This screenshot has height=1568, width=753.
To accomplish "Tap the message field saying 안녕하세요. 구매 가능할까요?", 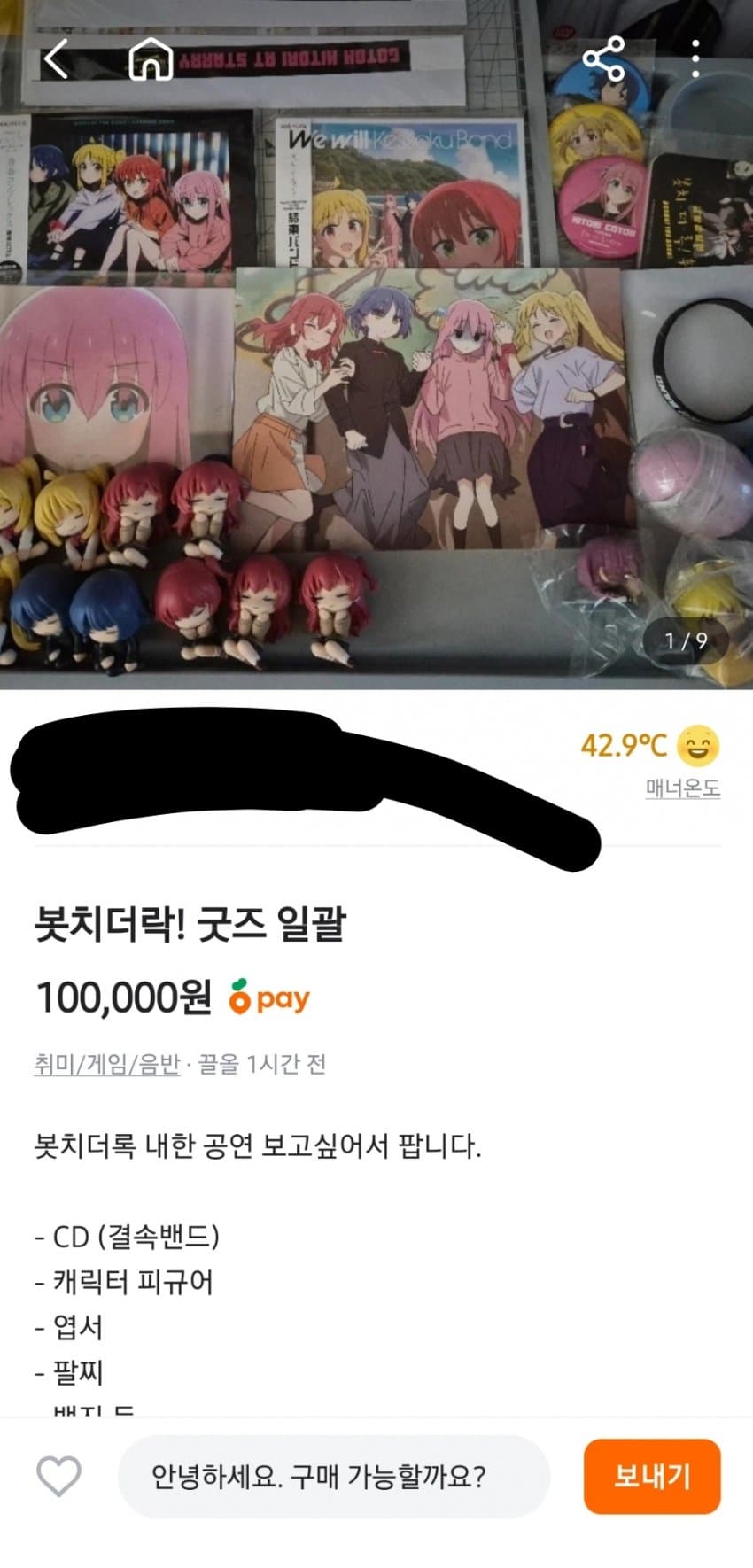I will pos(333,1477).
